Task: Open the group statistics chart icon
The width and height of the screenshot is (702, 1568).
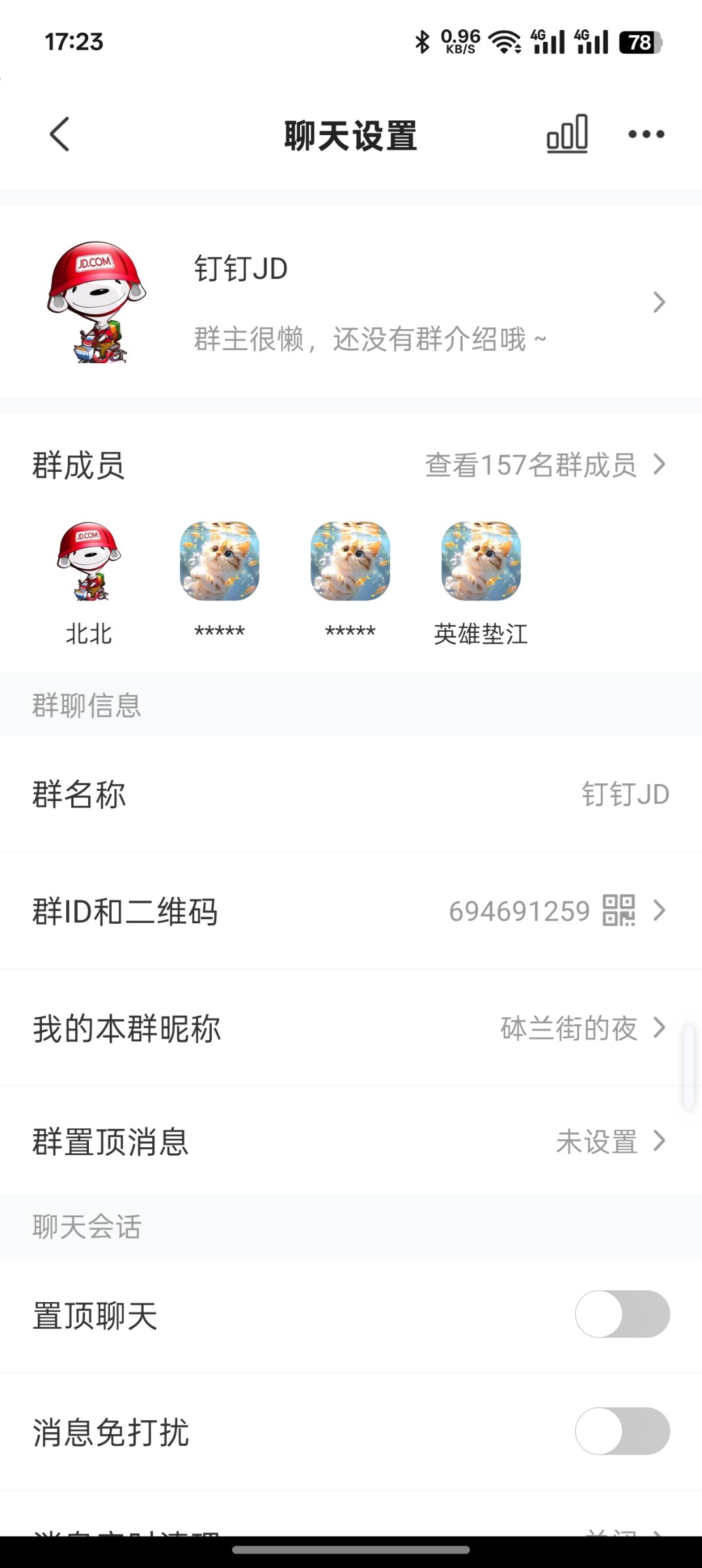Action: tap(567, 135)
